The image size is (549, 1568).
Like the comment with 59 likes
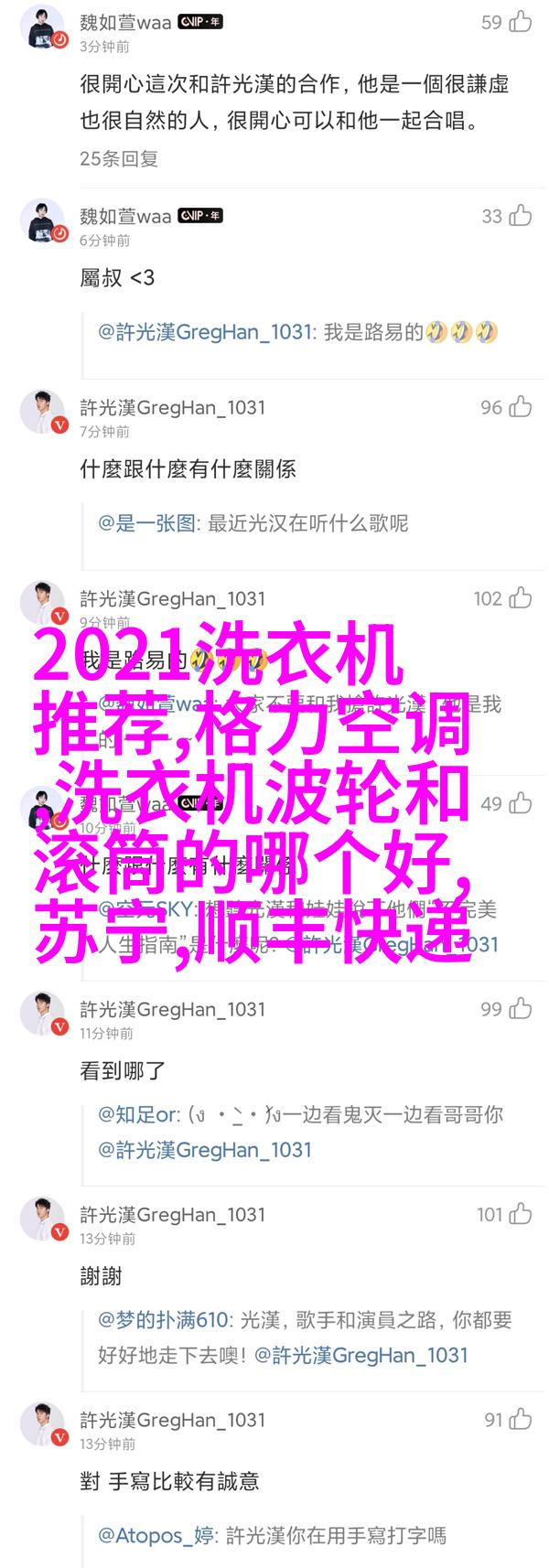coord(521,23)
